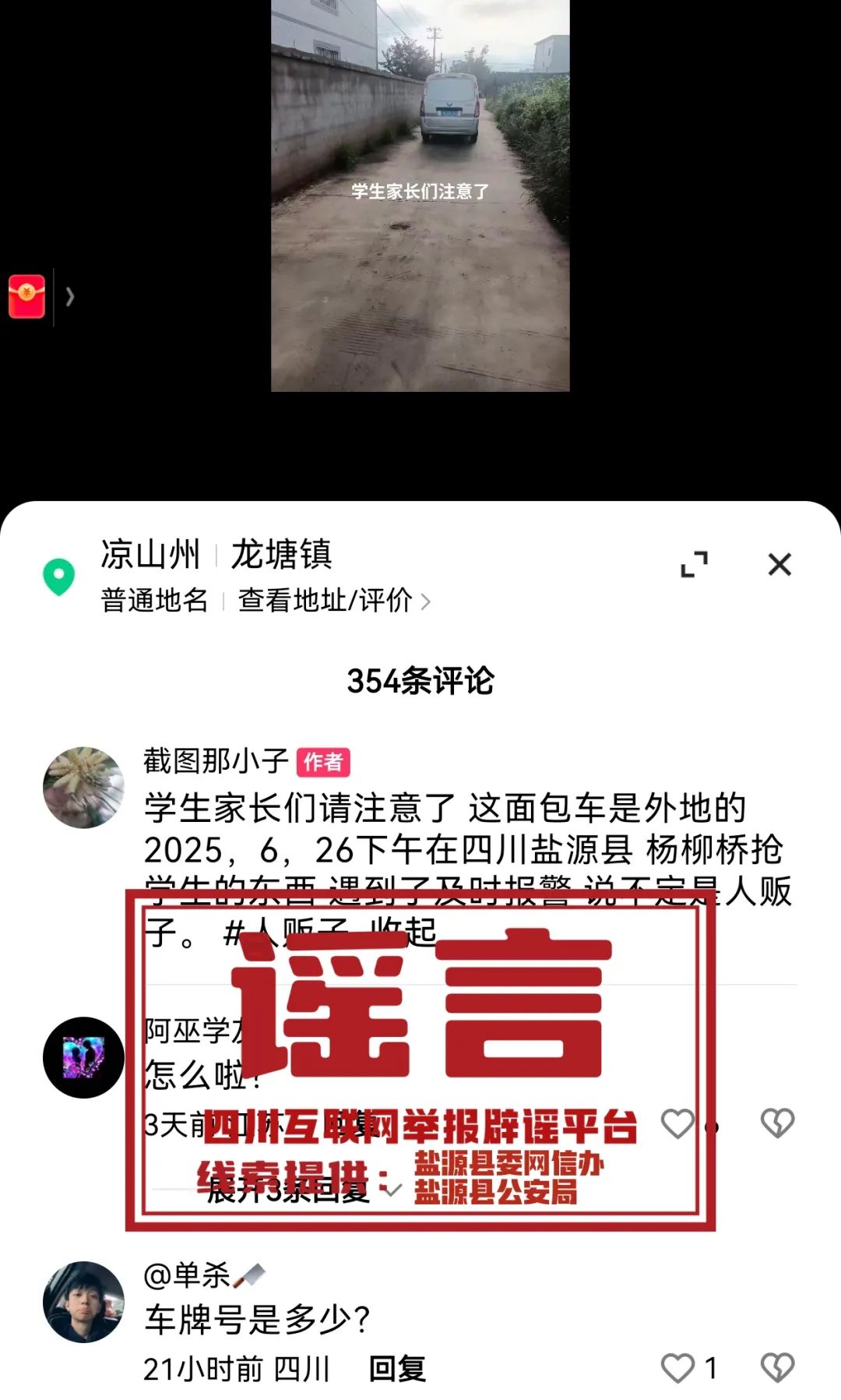Image resolution: width=841 pixels, height=1400 pixels.
Task: Close the comments panel
Action: click(x=779, y=564)
